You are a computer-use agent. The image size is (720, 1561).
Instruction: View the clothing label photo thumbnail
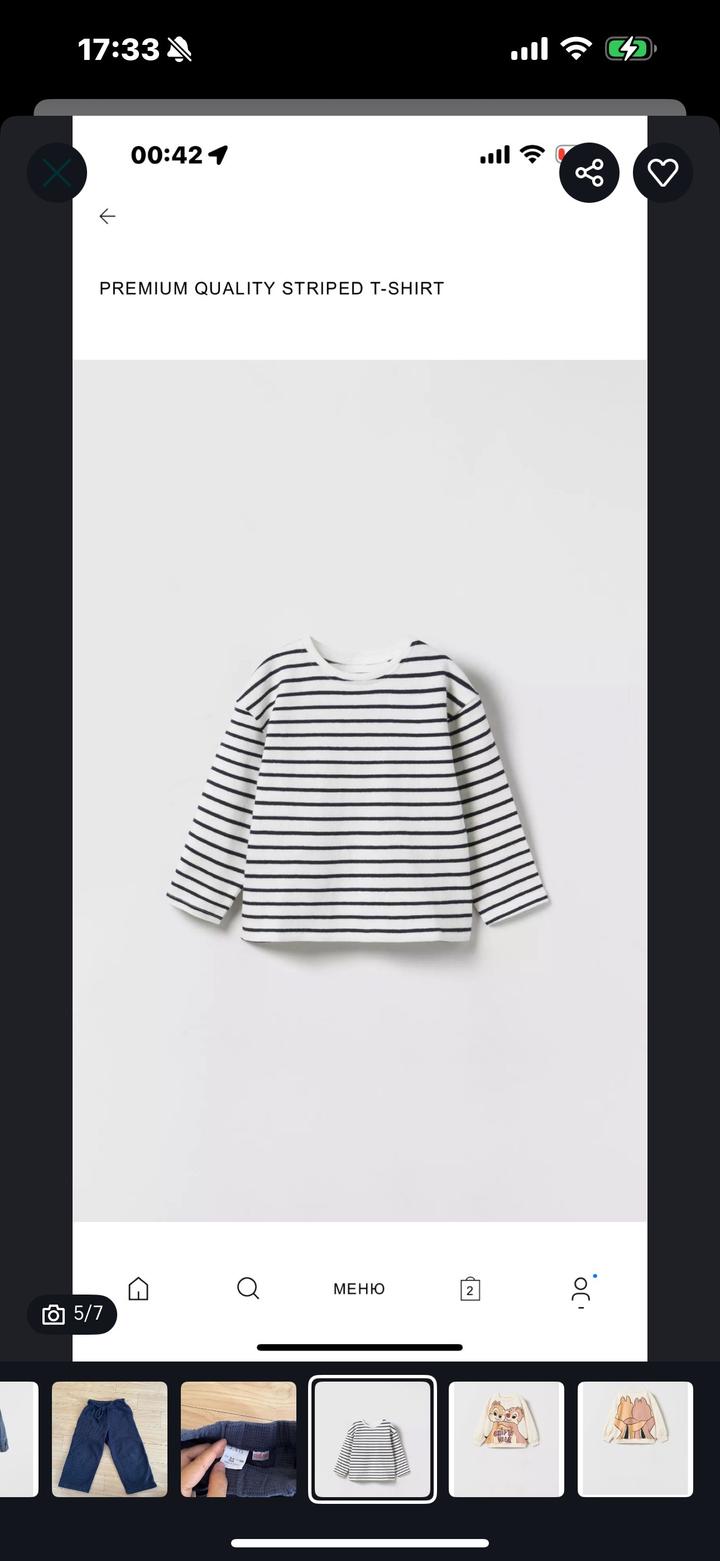238,1439
